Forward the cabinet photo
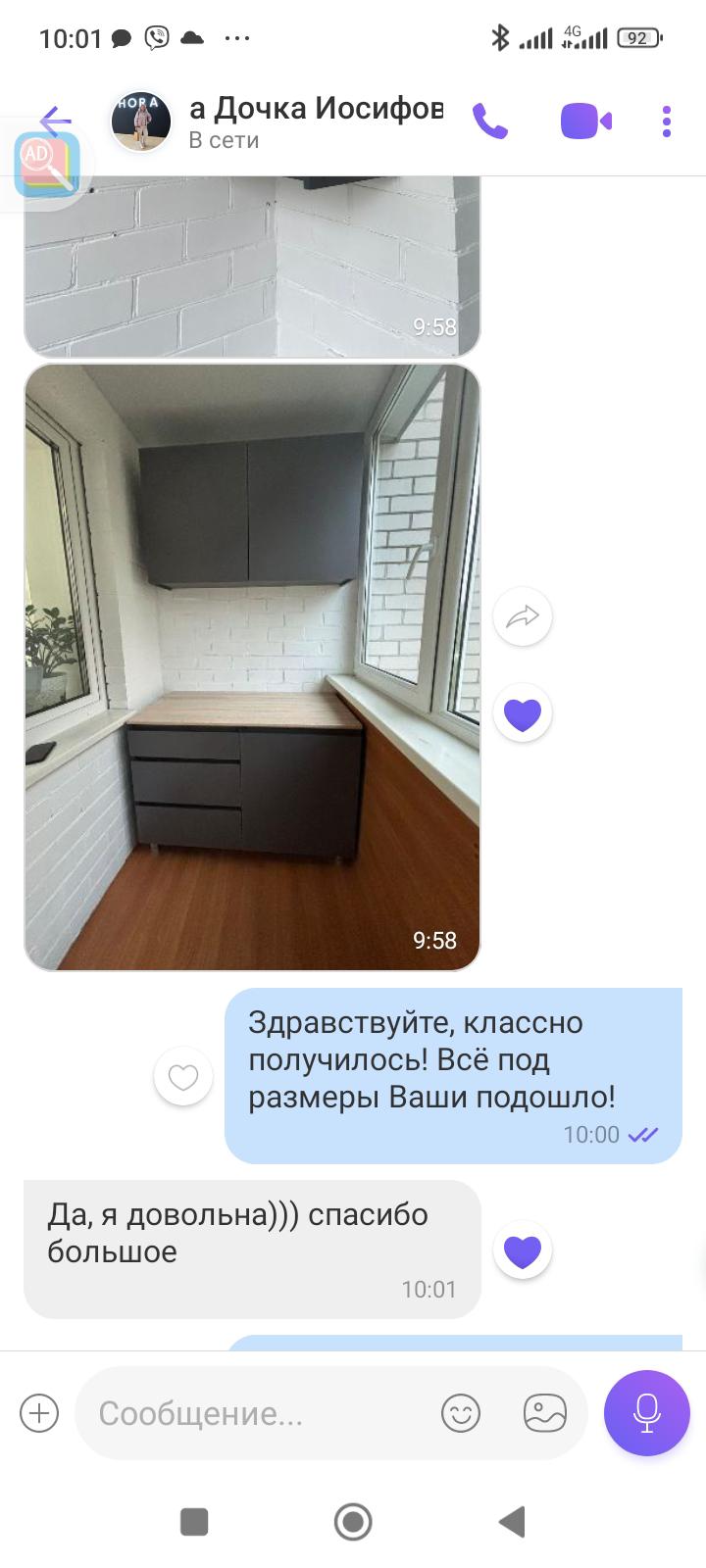 [523, 616]
